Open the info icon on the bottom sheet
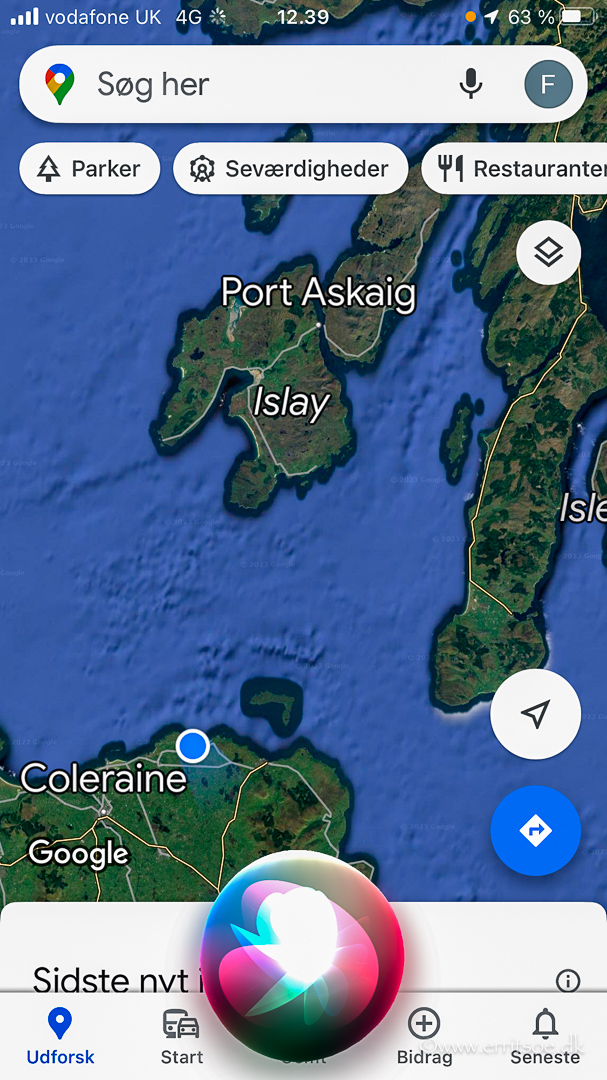Viewport: 607px width, 1080px height. pos(567,980)
